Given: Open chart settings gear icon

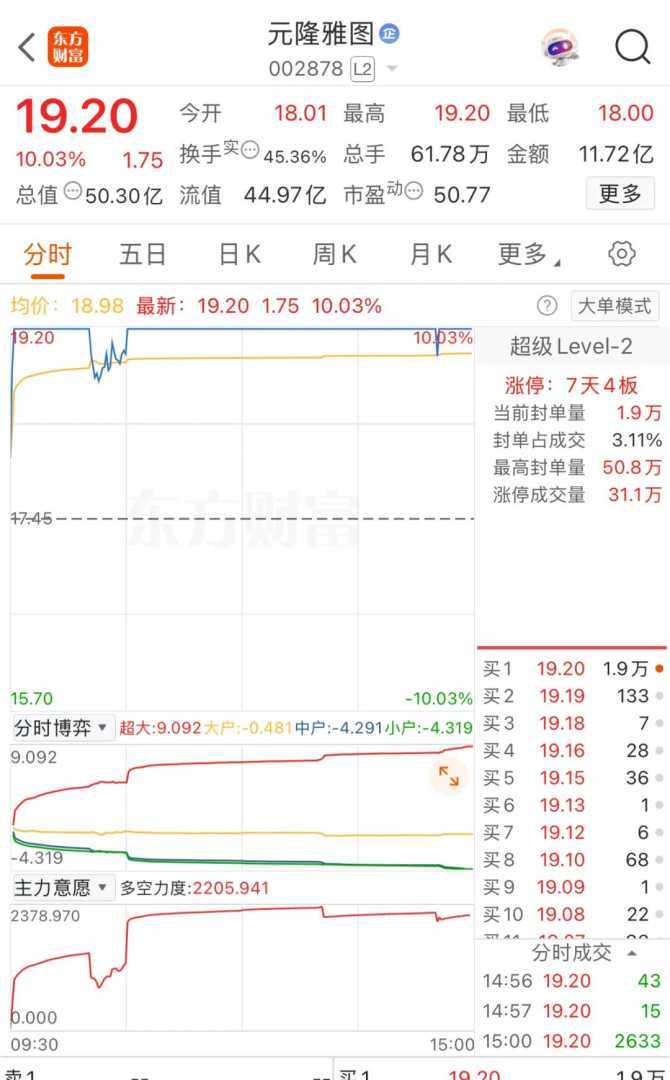Looking at the screenshot, I should point(622,254).
